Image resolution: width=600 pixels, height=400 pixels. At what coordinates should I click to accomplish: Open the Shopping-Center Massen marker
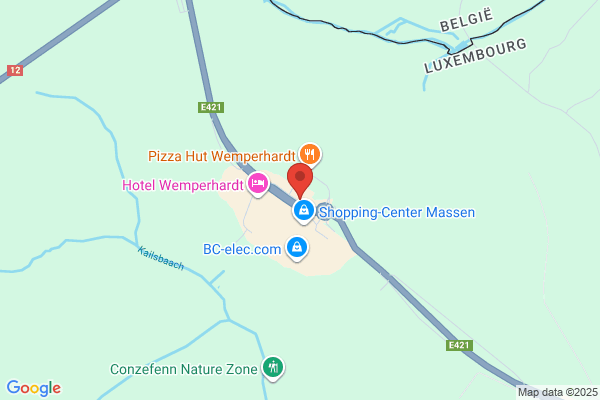pyautogui.click(x=304, y=211)
